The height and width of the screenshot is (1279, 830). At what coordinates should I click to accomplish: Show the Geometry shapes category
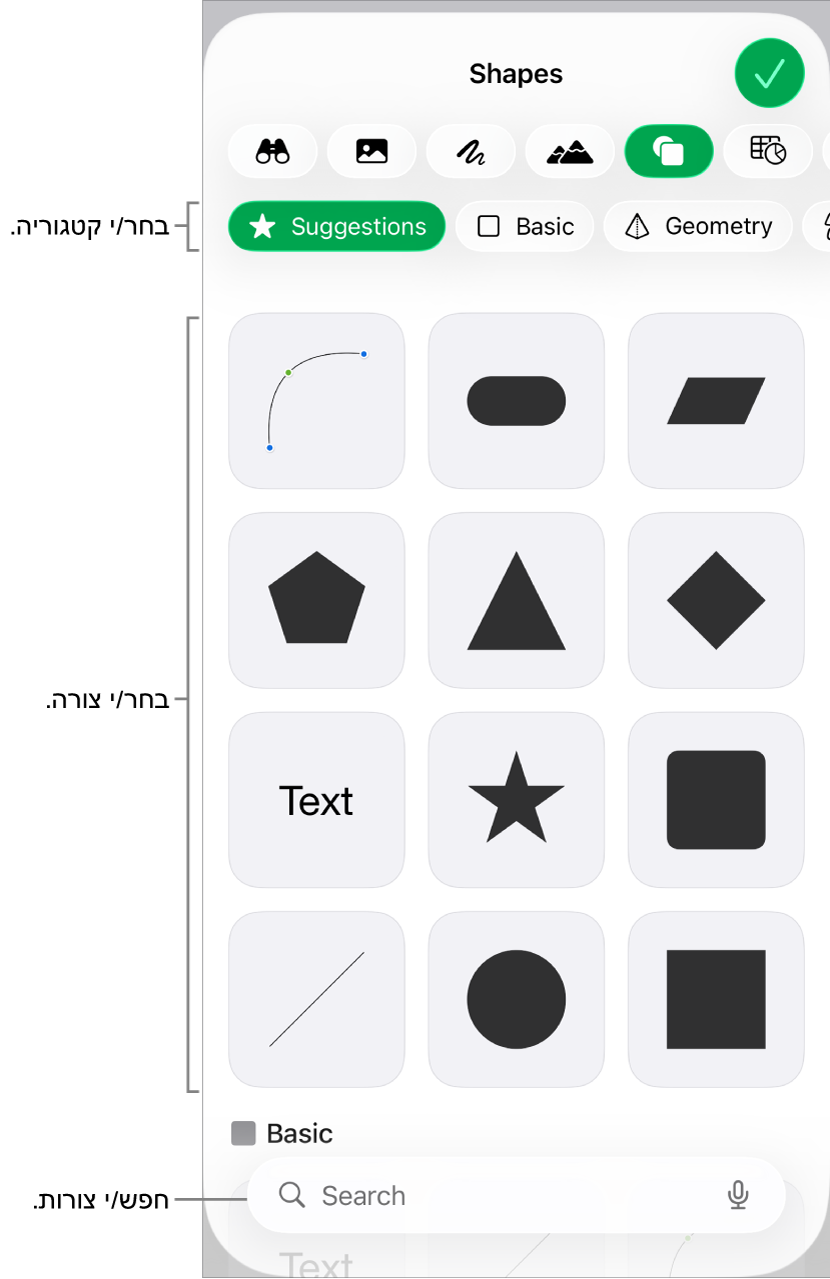tap(698, 226)
